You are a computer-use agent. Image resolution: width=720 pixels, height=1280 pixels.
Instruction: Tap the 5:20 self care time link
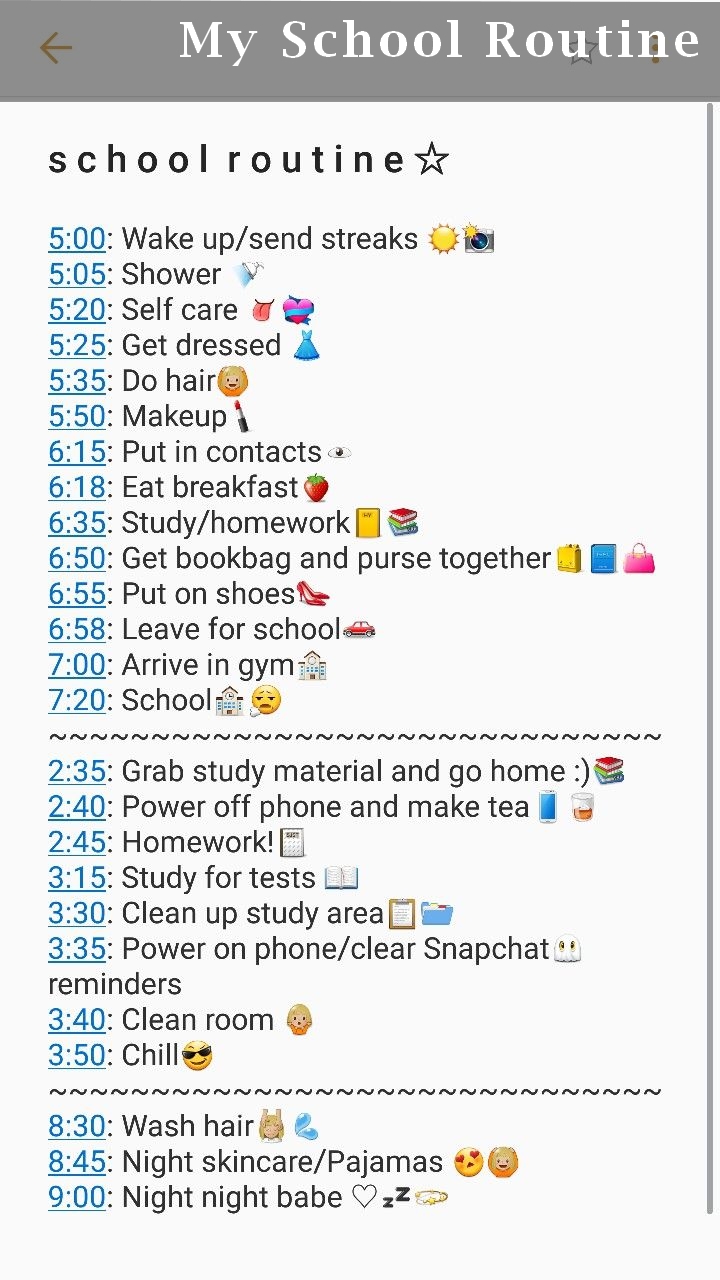(x=77, y=310)
